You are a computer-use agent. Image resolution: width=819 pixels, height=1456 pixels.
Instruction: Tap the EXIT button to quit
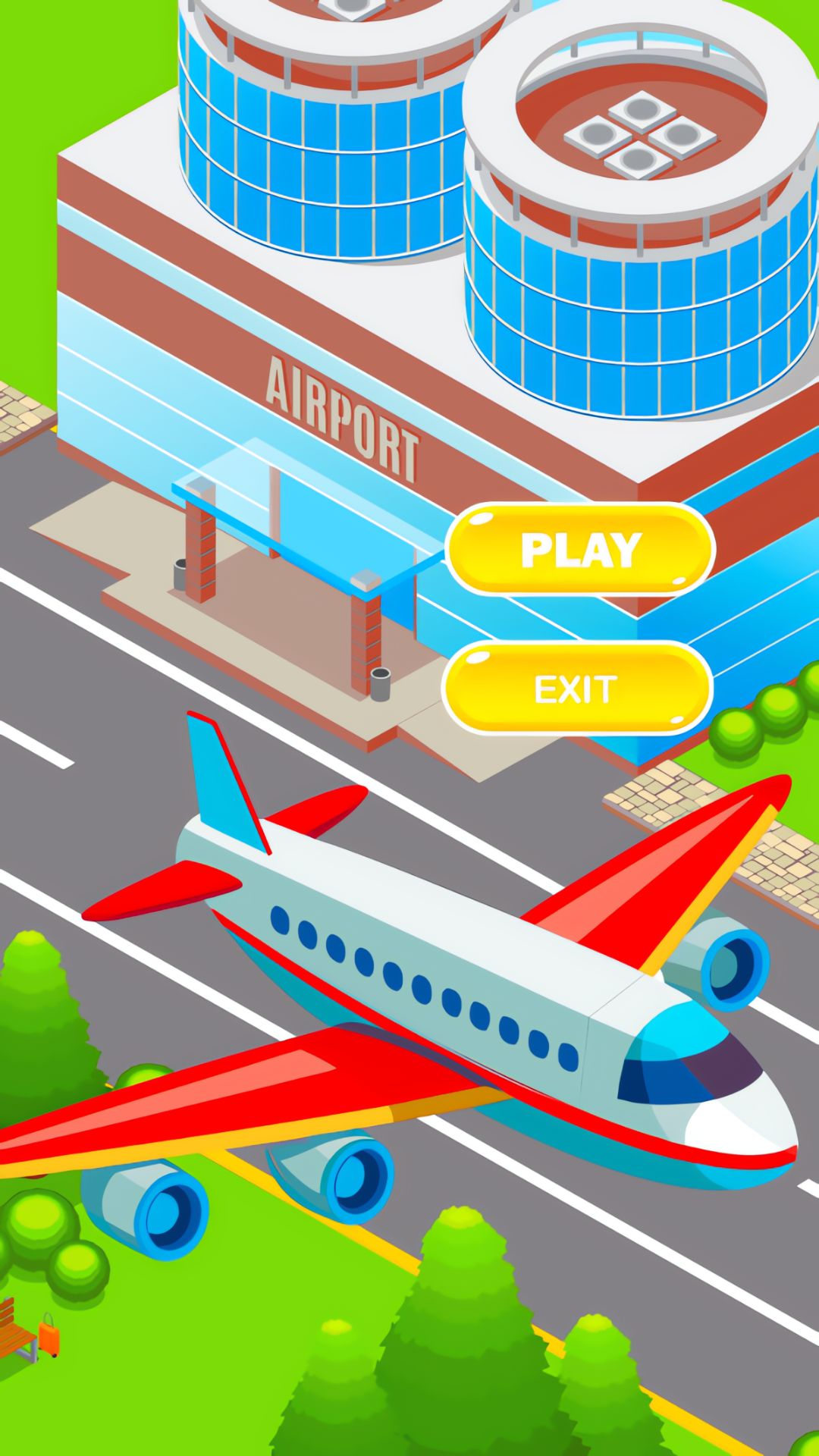coord(576,689)
